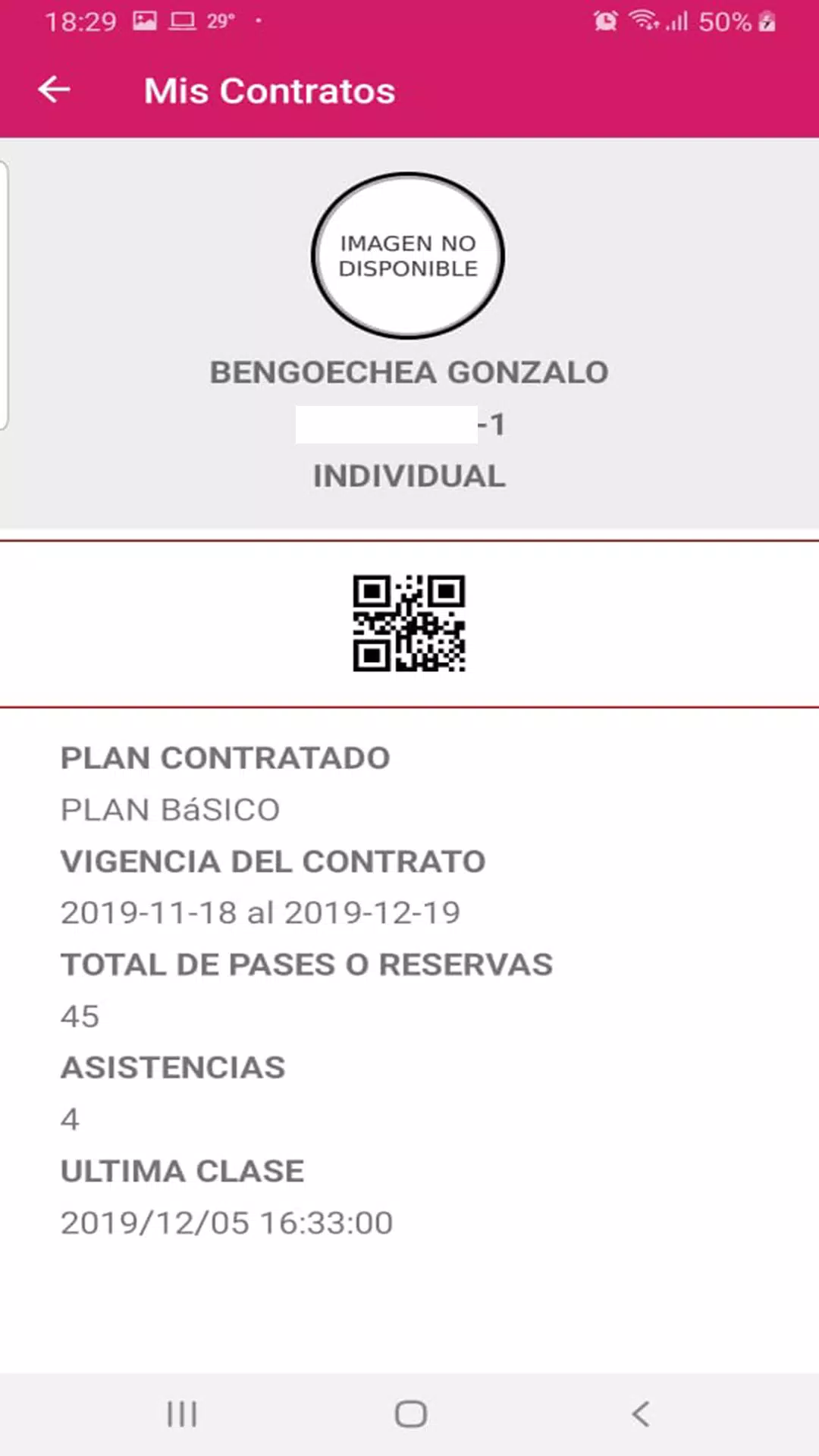
Task: Go to the phone home screen
Action: coord(410,1414)
